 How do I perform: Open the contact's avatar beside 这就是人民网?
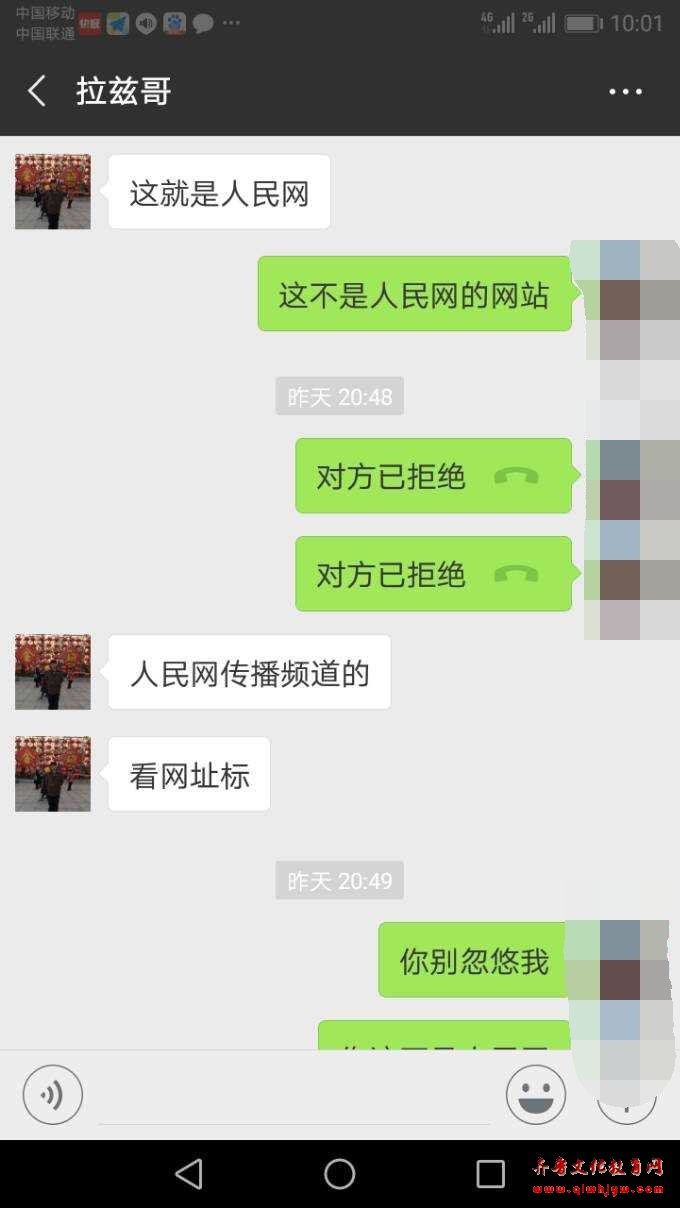click(53, 192)
